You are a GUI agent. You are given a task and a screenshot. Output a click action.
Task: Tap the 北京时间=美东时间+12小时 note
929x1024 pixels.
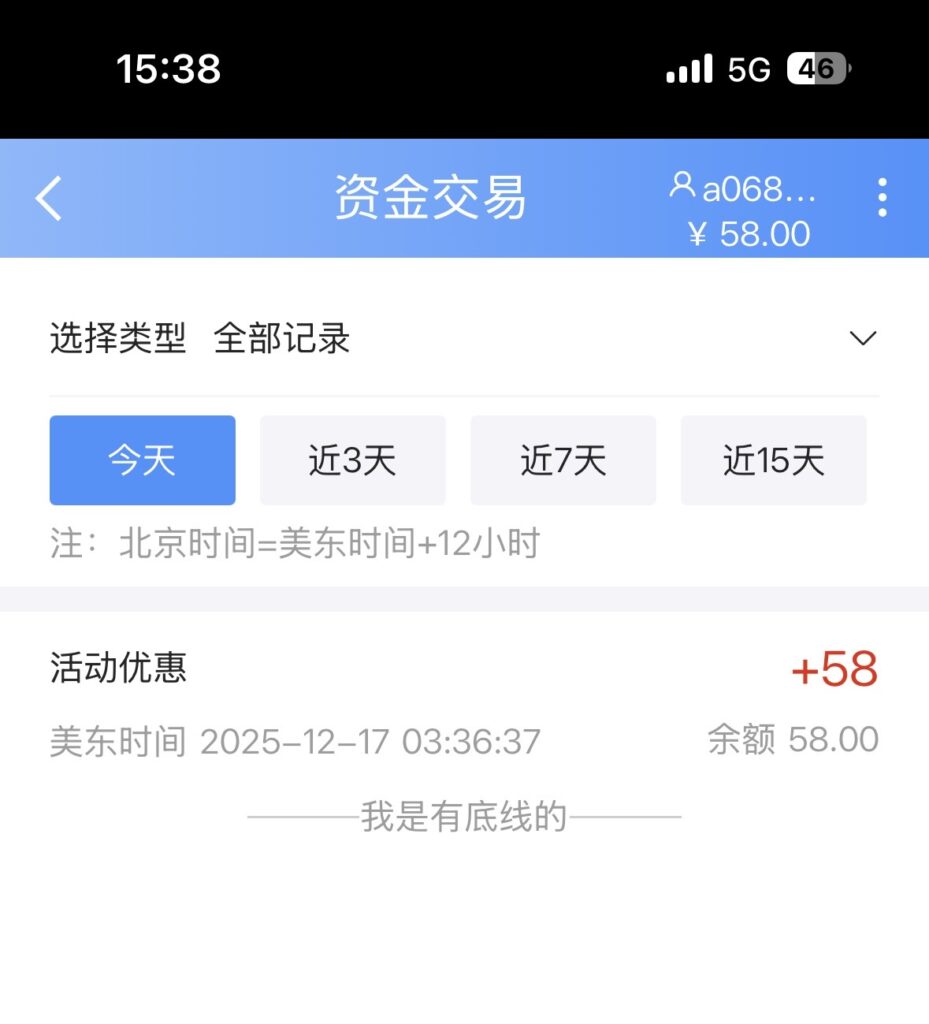coord(295,543)
